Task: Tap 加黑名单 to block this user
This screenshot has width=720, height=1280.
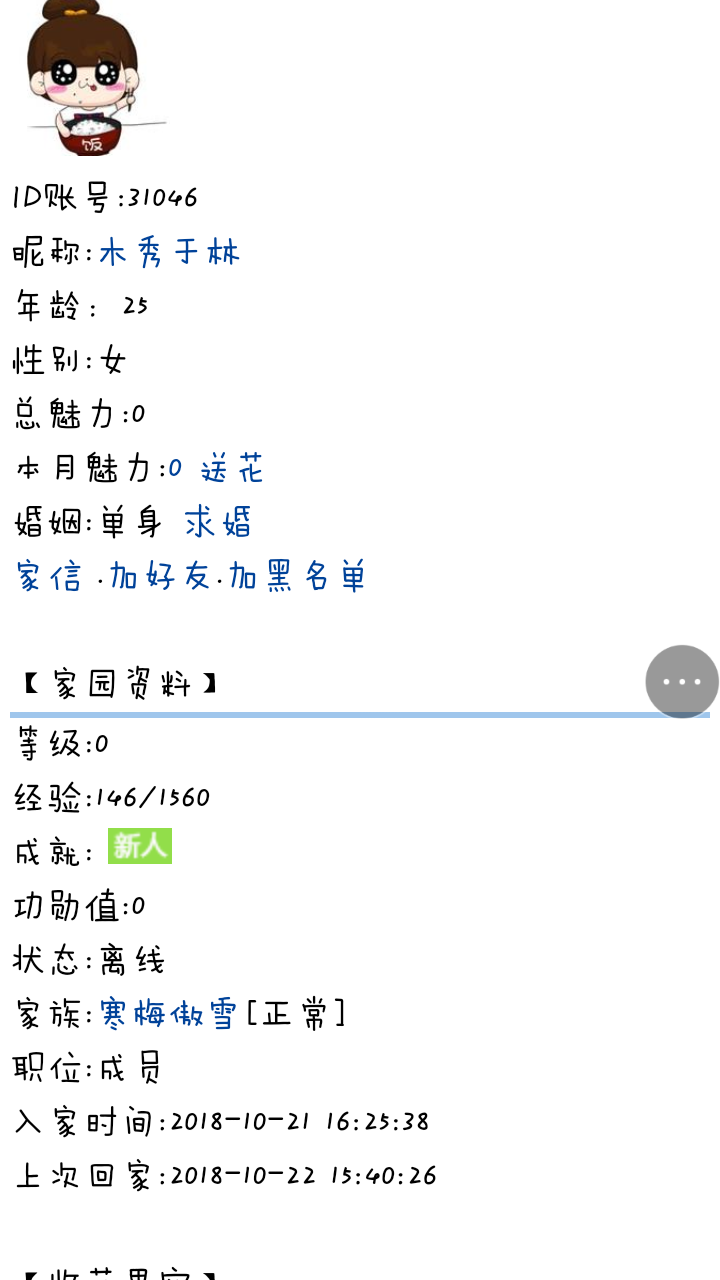Action: point(297,576)
